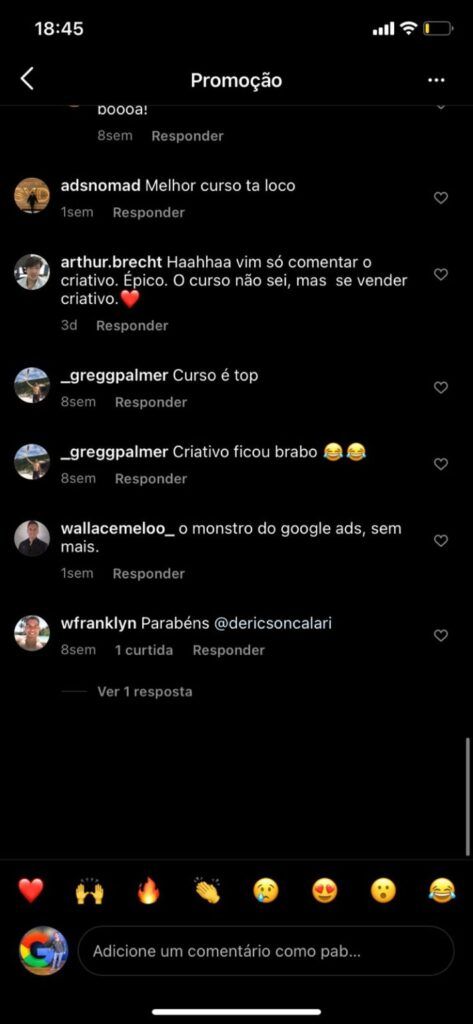Focus the "Adicione um comentário" field
Image resolution: width=473 pixels, height=1024 pixels.
(266, 951)
